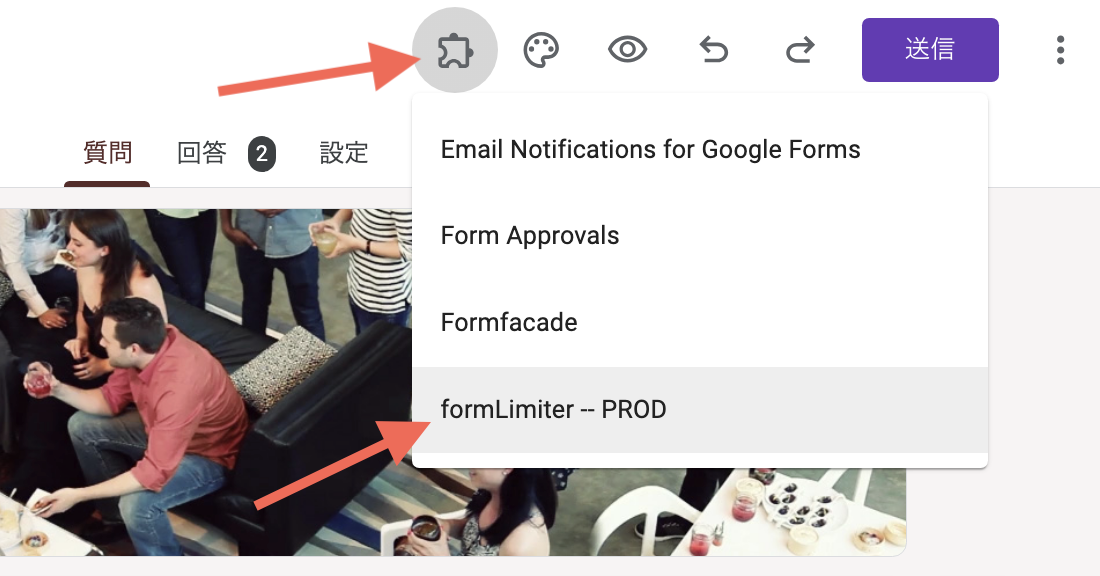The width and height of the screenshot is (1100, 576).
Task: Select Email Notifications for Google Forms
Action: pyautogui.click(x=650, y=150)
